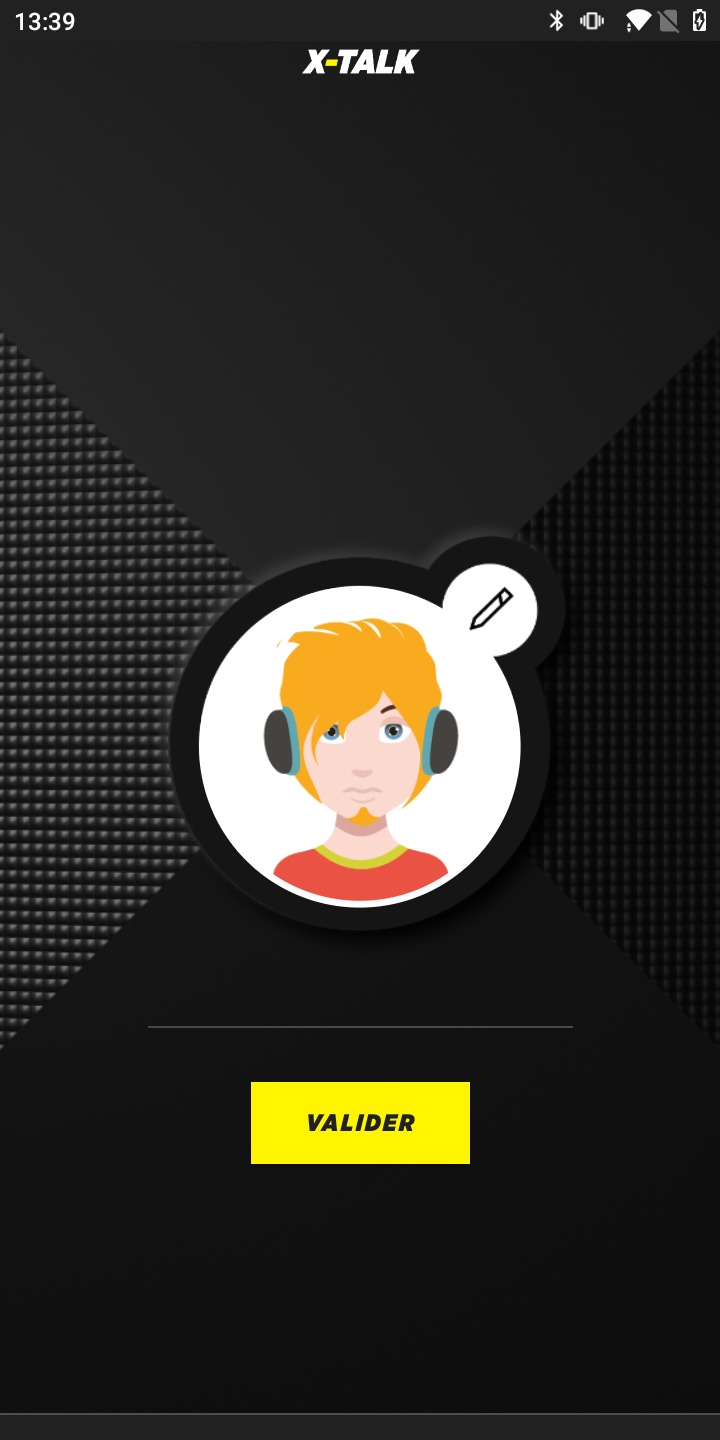Focus the name text field

coord(360,1003)
